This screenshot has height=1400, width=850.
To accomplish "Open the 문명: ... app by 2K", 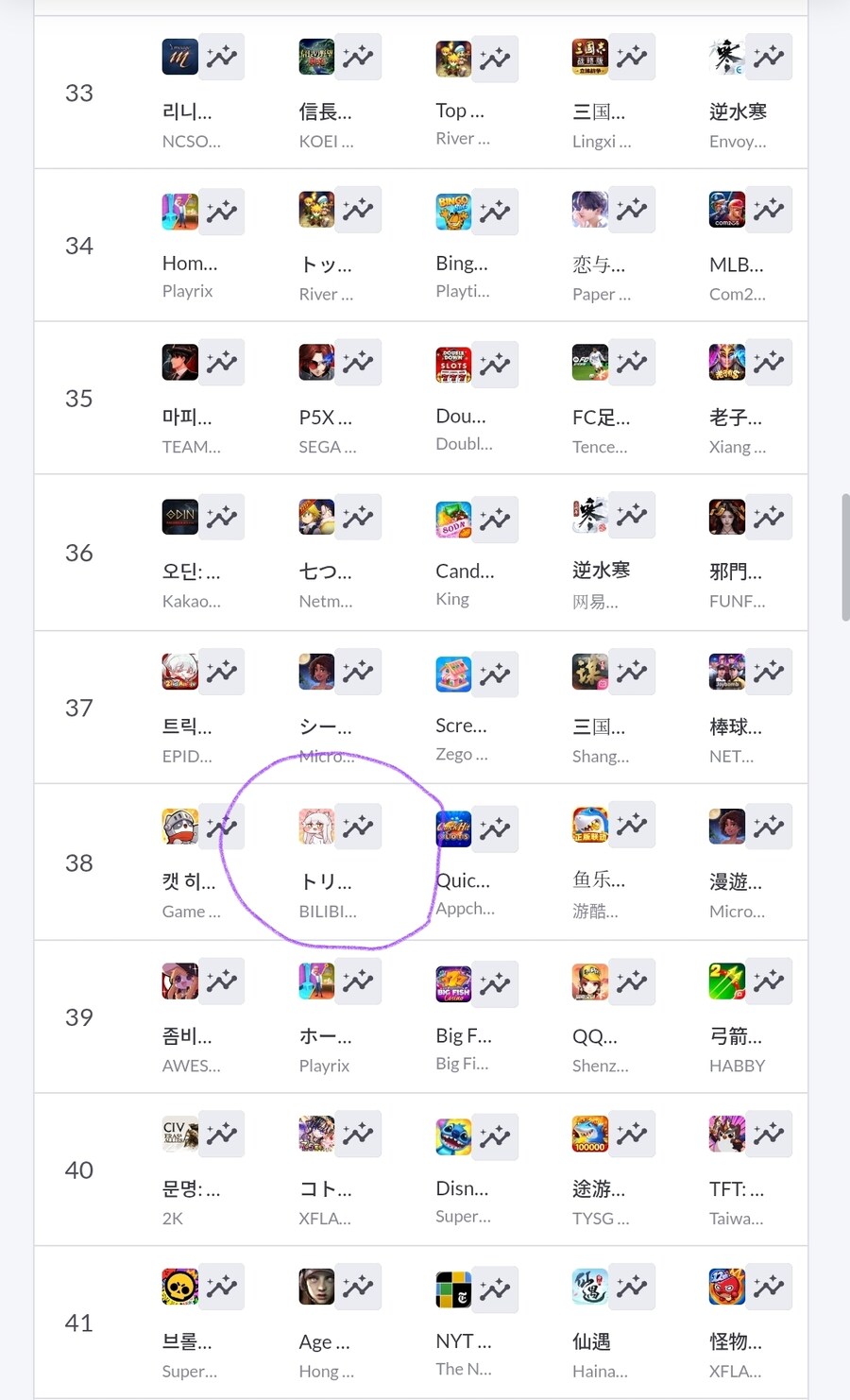I will (180, 1134).
